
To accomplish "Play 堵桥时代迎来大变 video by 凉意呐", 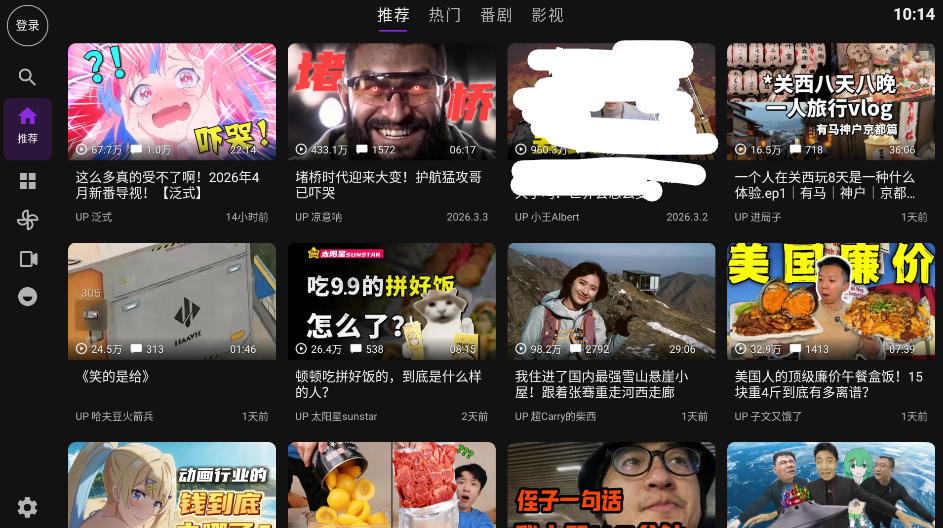I will 391,101.
